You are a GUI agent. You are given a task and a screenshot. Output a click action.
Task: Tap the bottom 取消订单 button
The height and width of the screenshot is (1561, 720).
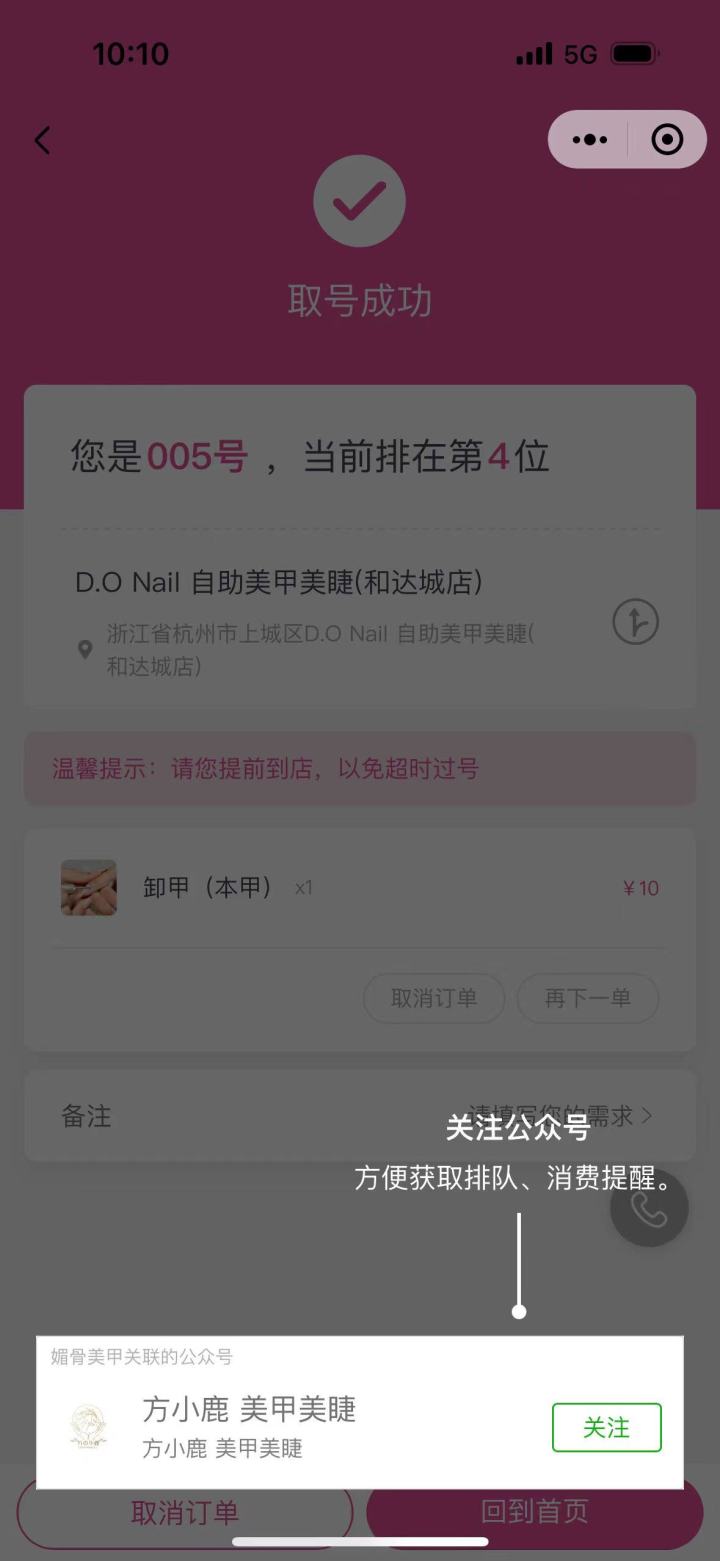[185, 1512]
